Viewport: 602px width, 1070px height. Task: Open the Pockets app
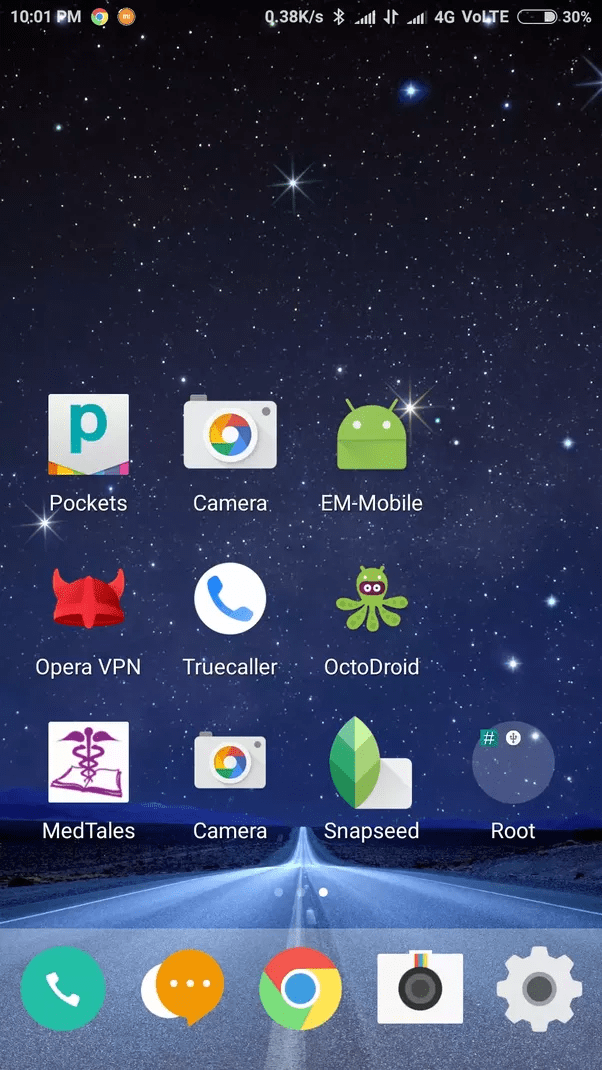tap(88, 436)
